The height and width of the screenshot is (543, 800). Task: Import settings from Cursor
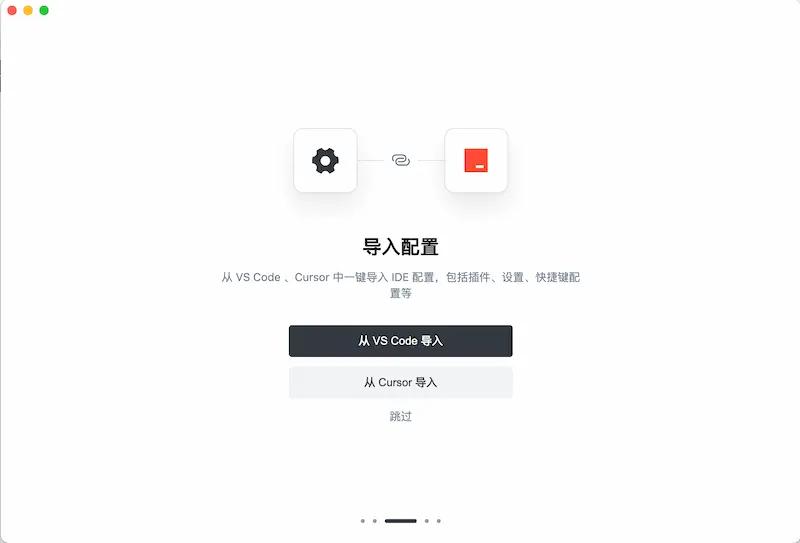(x=400, y=382)
